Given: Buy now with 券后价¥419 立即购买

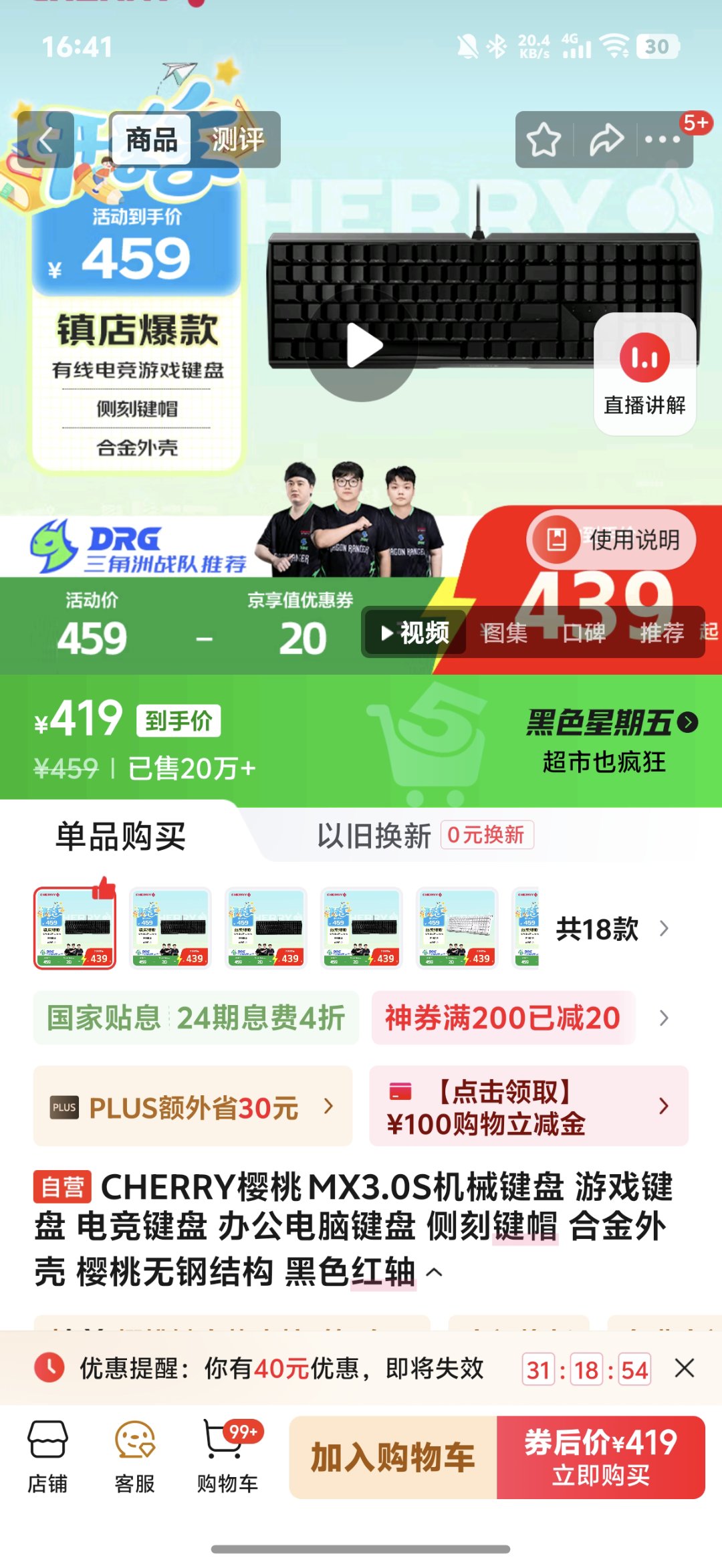Looking at the screenshot, I should [600, 1458].
